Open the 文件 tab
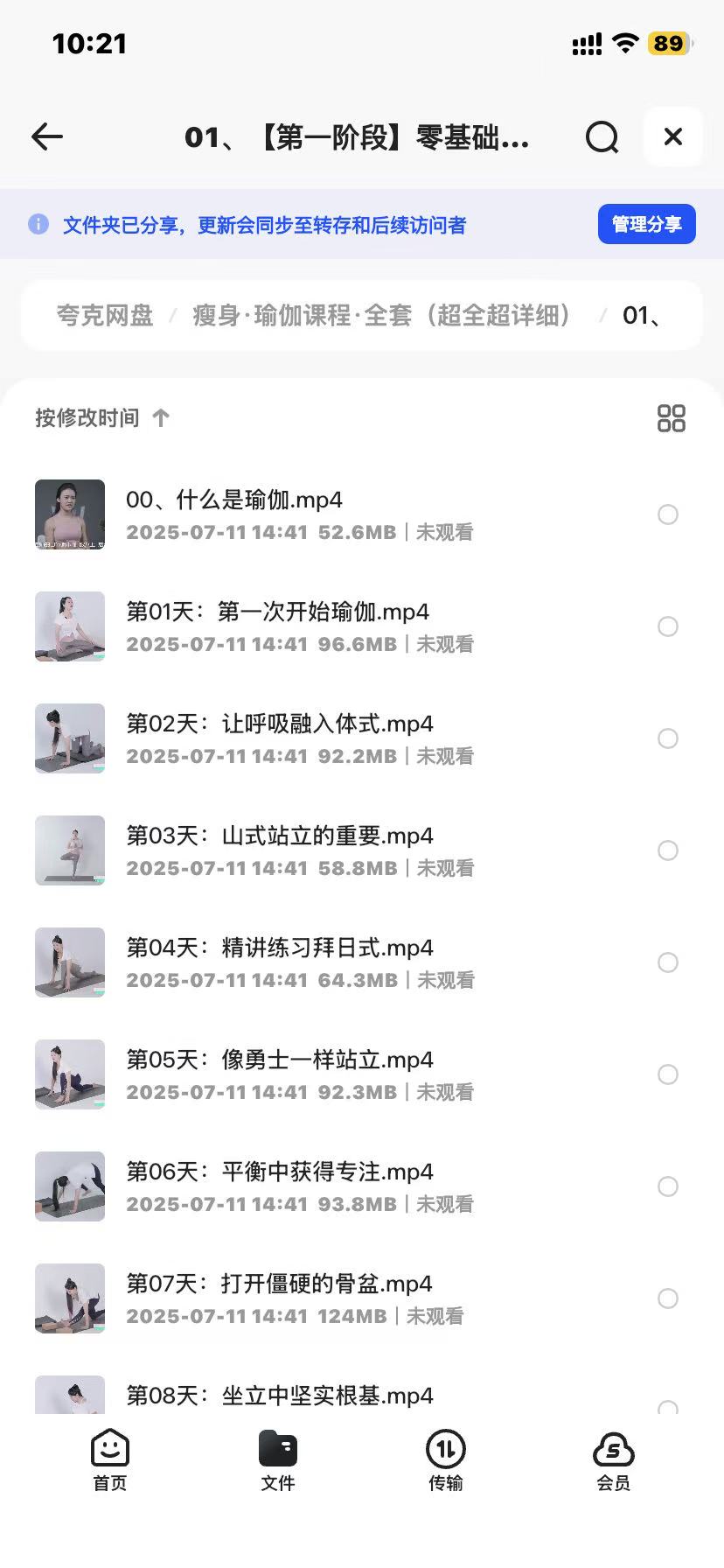 tap(278, 1459)
